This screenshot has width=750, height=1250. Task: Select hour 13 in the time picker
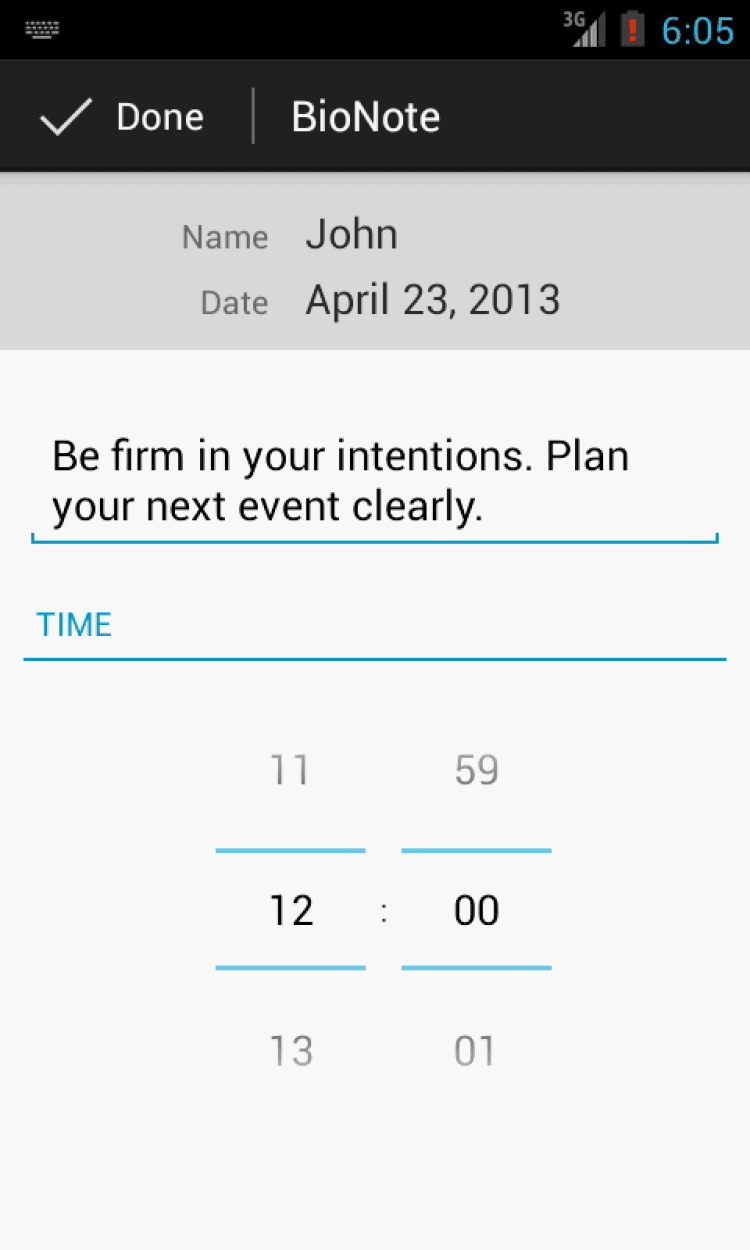pos(290,1051)
